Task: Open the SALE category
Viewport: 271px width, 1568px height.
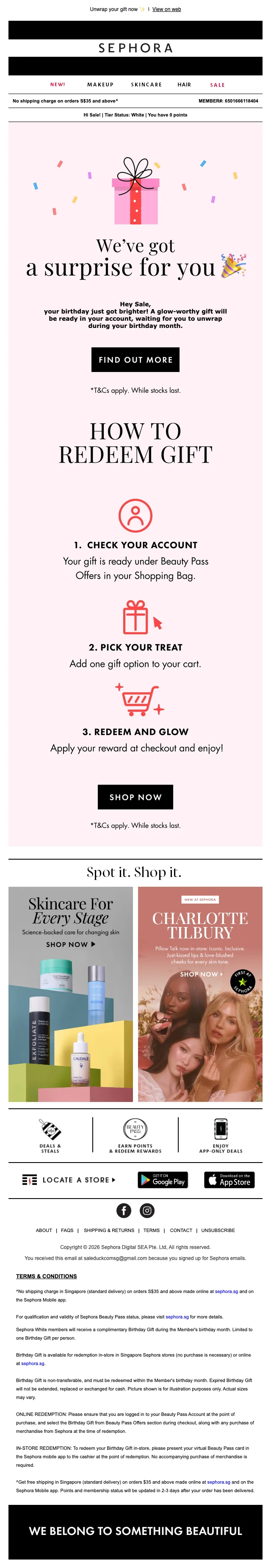Action: [x=217, y=85]
